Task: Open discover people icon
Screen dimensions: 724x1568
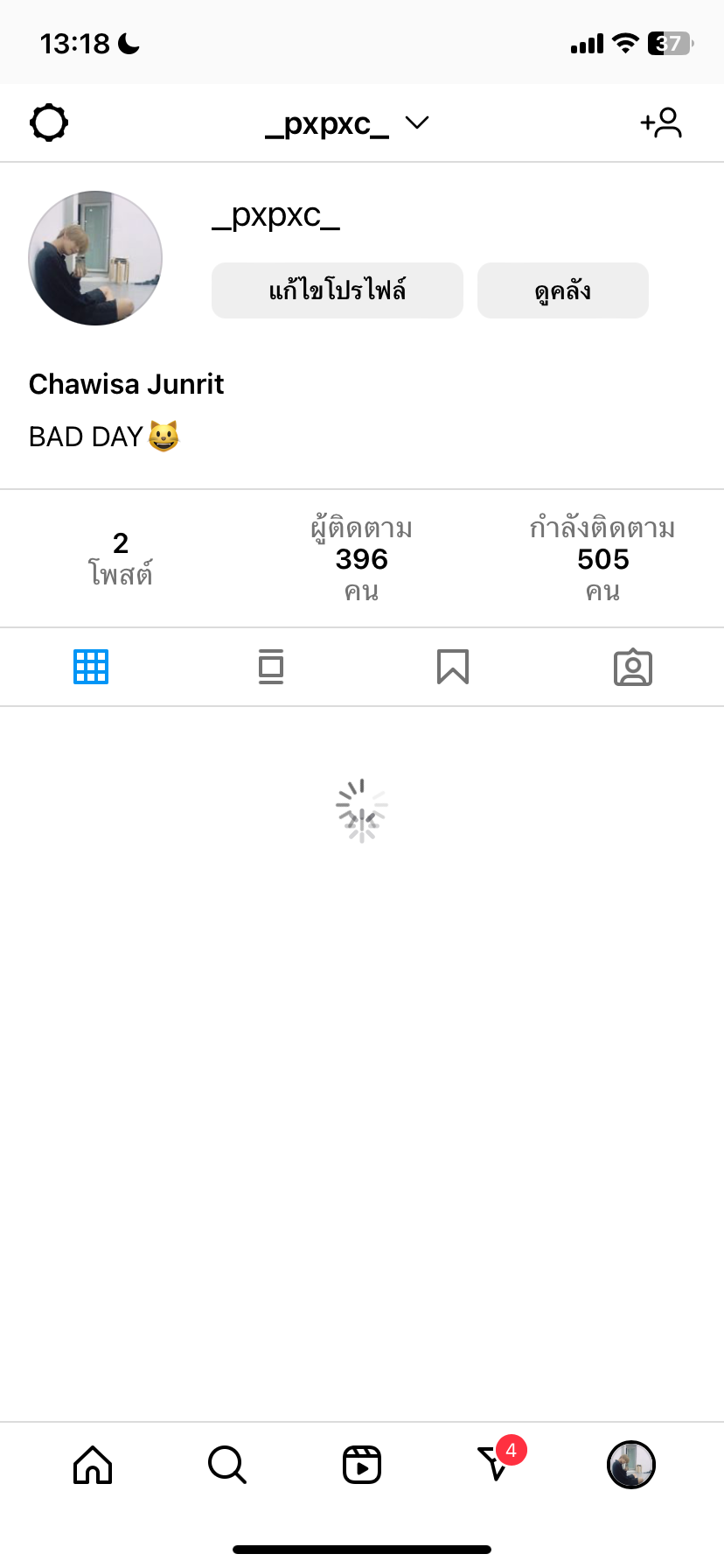Action: click(x=660, y=122)
